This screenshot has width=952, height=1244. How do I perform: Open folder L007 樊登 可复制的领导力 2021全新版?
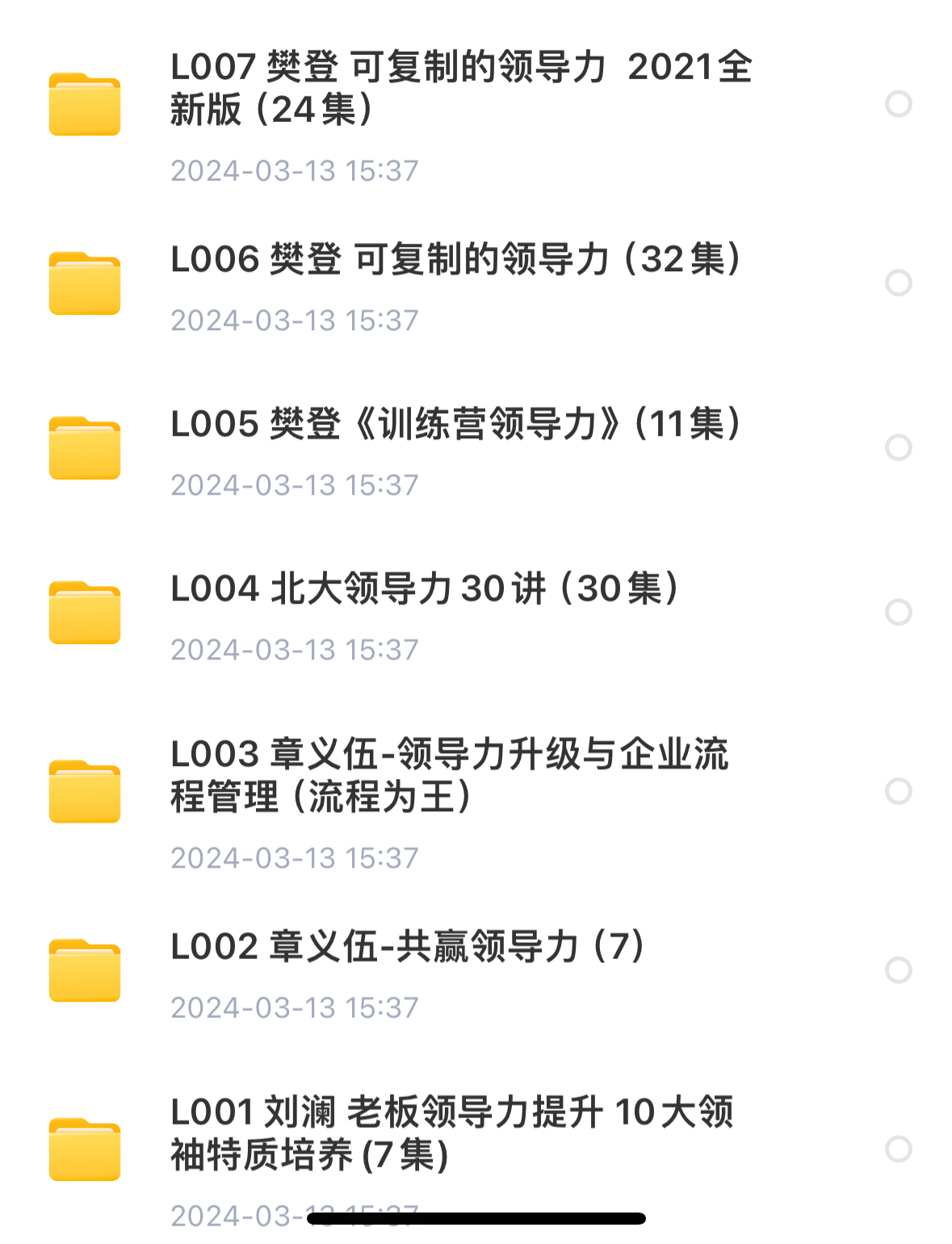[x=460, y=89]
